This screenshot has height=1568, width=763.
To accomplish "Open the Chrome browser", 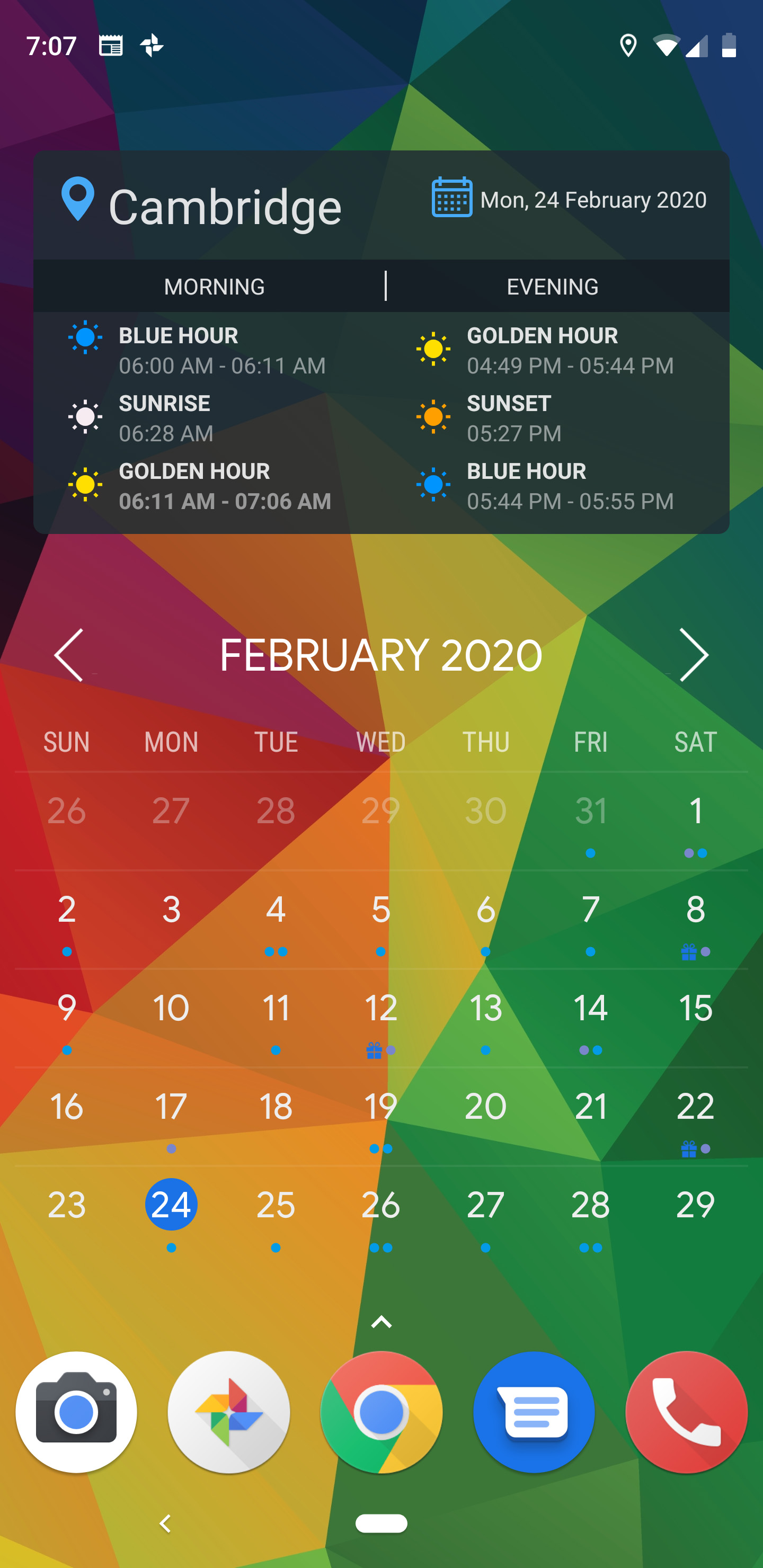I will click(x=381, y=1412).
